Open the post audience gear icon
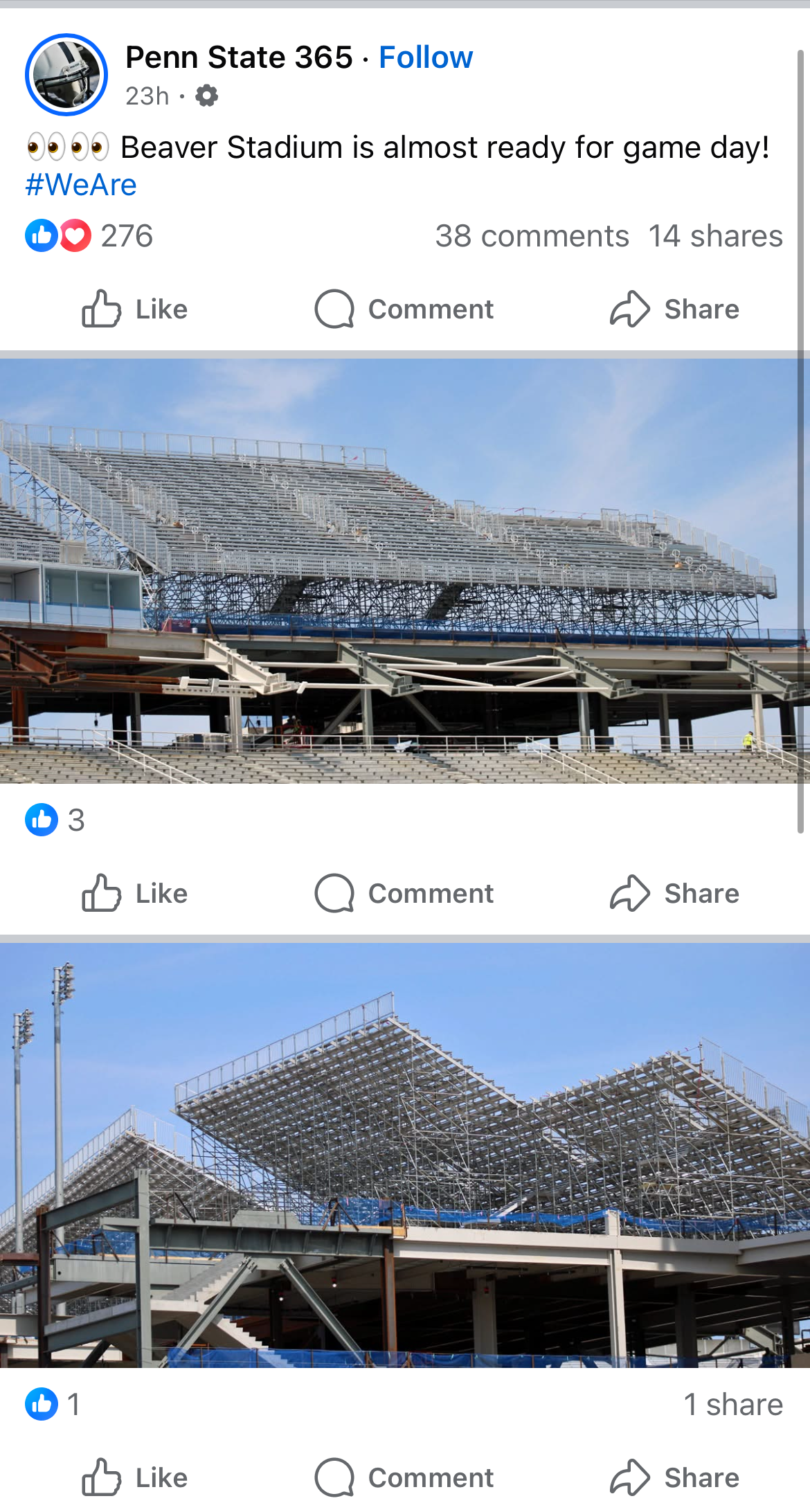The height and width of the screenshot is (1512, 810). point(206,96)
